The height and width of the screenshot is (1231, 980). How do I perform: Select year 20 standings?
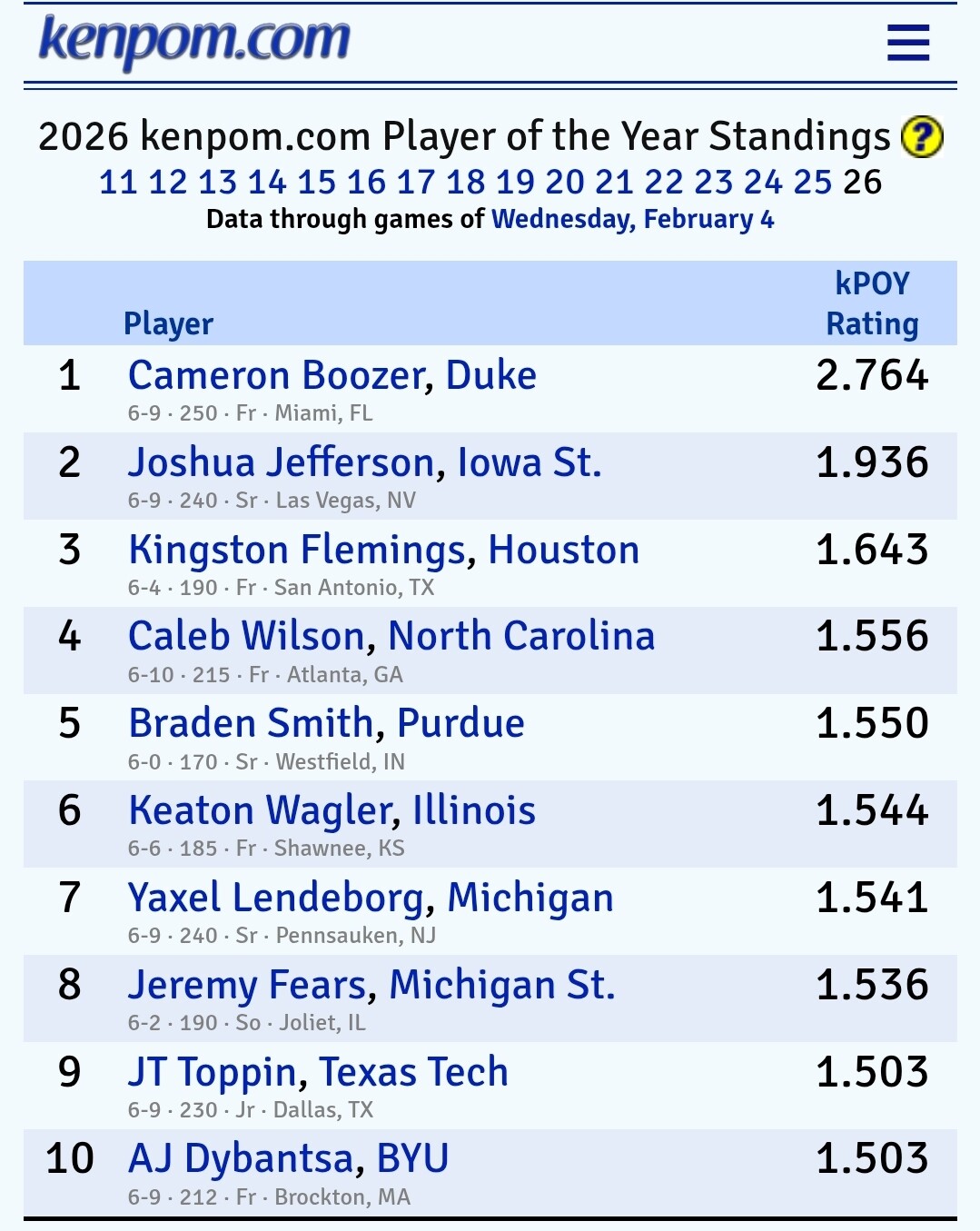tap(564, 183)
